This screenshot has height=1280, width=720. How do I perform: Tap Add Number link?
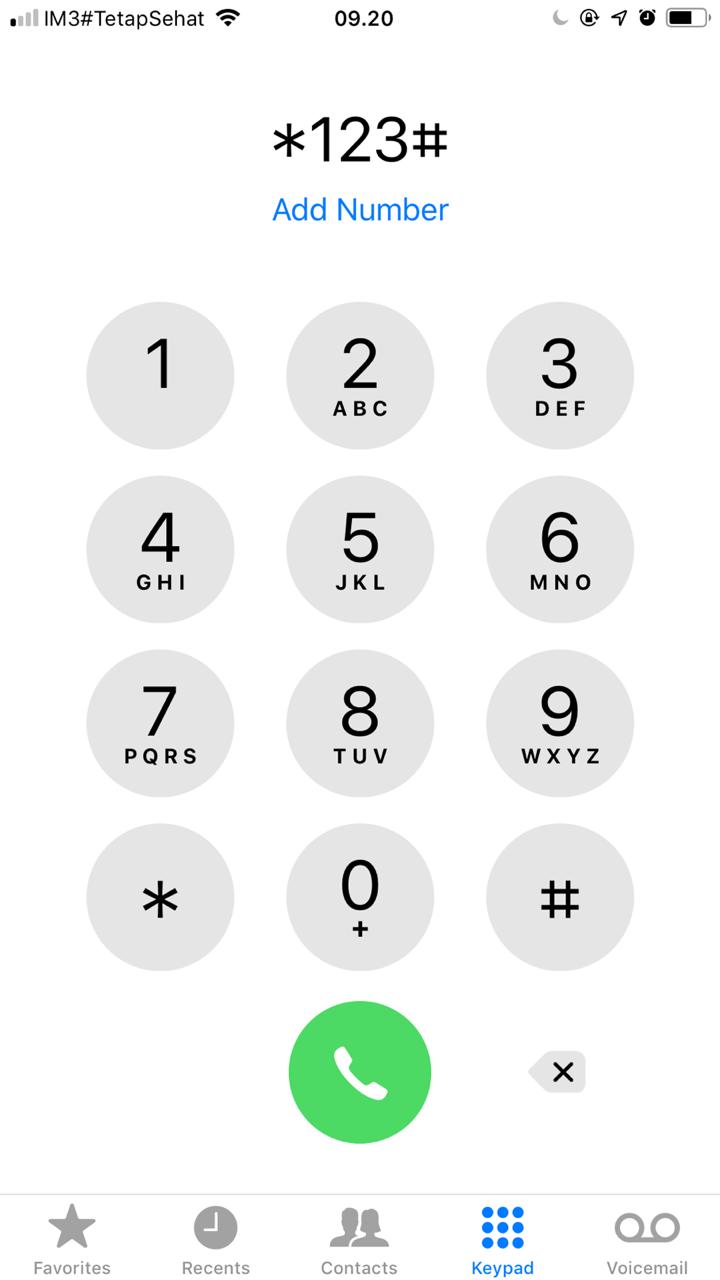tap(360, 210)
